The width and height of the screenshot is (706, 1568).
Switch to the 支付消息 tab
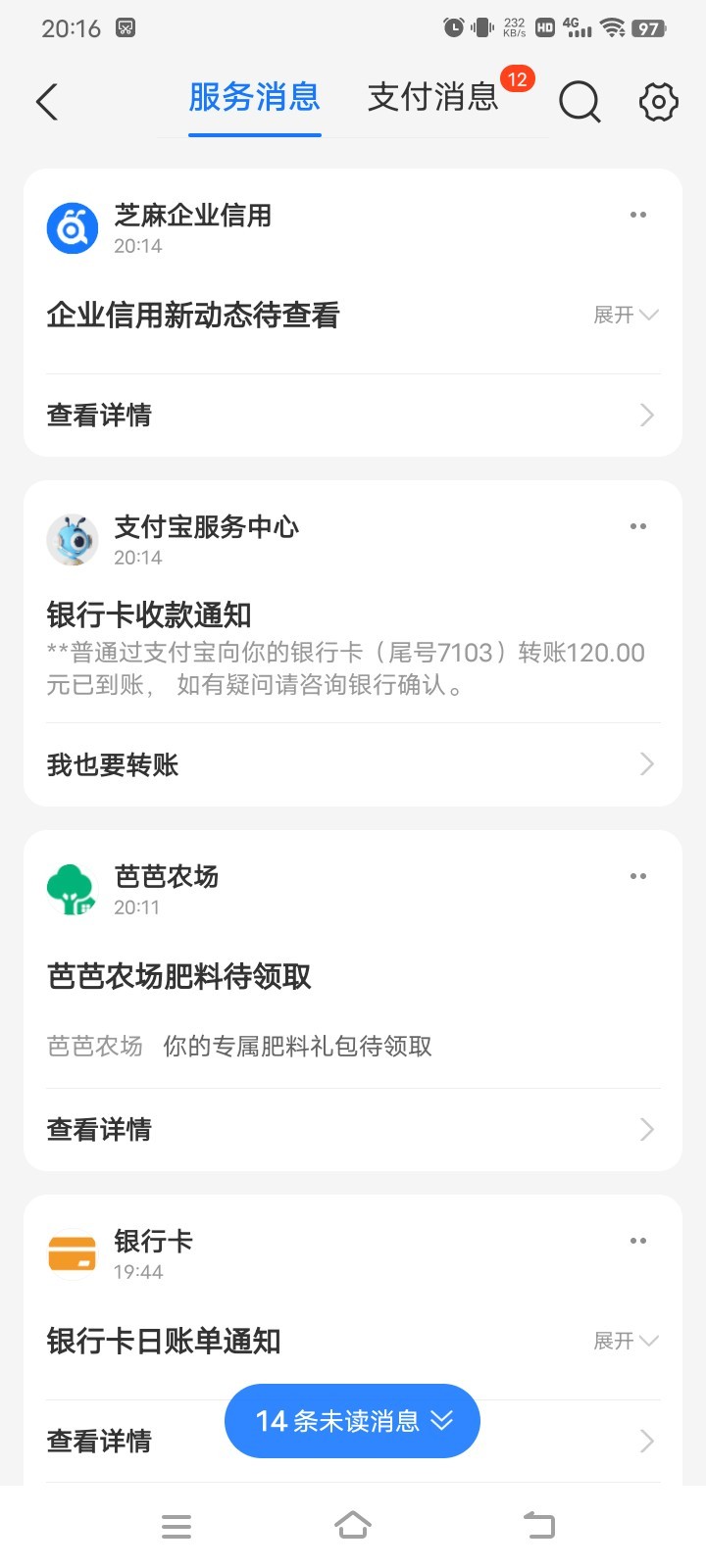(x=433, y=97)
